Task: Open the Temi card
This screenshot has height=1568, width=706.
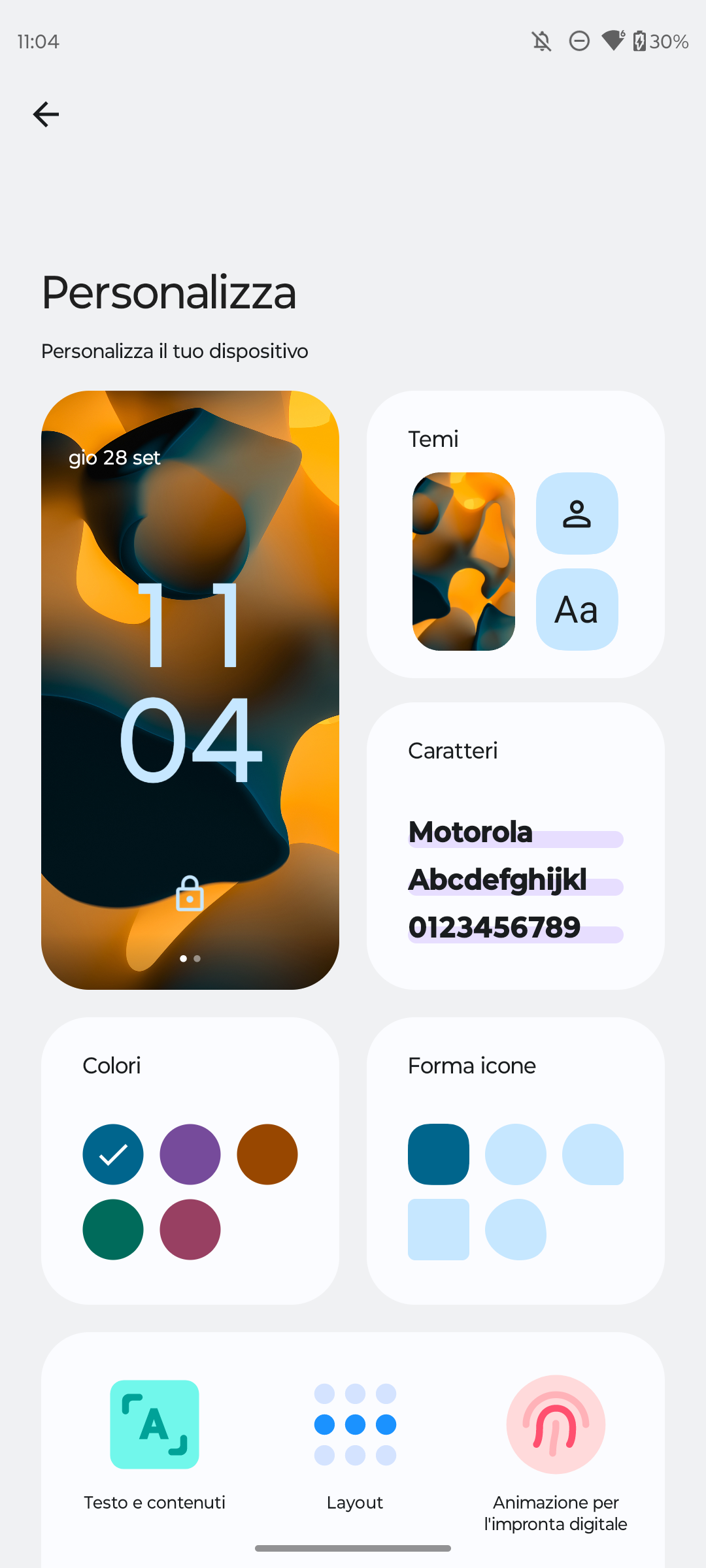Action: pos(515,534)
